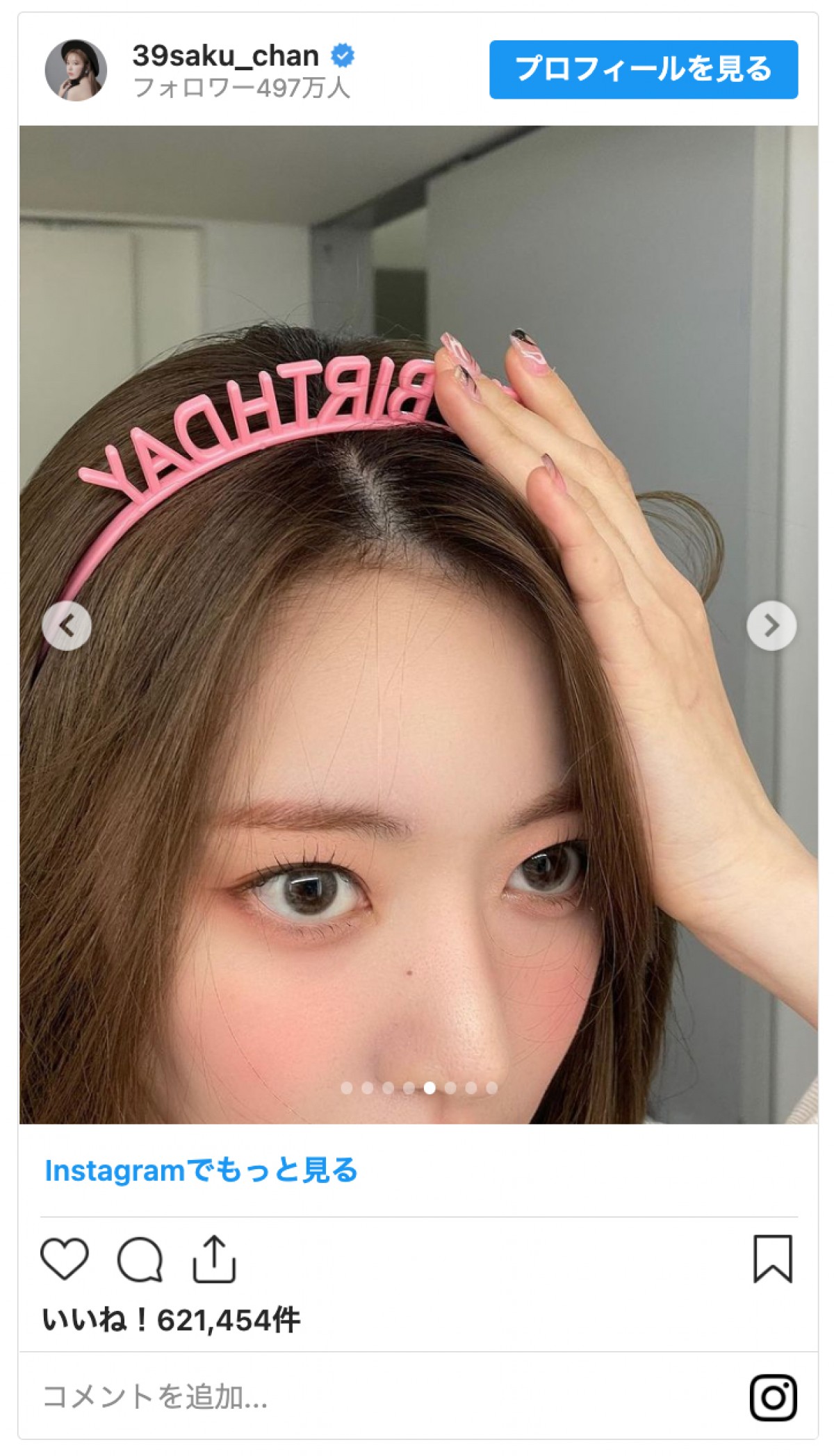The image size is (834, 1456).
Task: Tap the プロフィールを見る button
Action: click(x=643, y=69)
